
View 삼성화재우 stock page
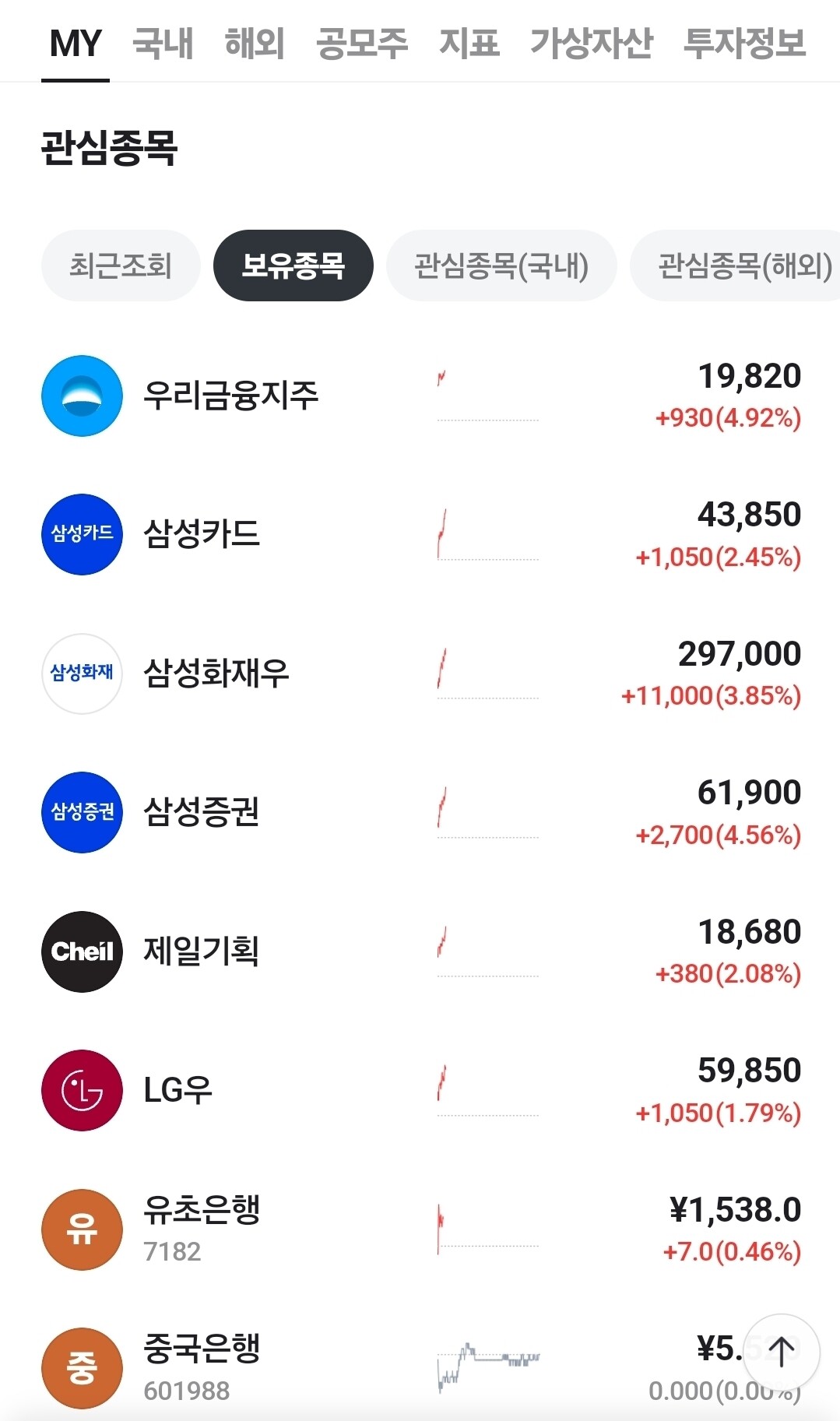(216, 674)
